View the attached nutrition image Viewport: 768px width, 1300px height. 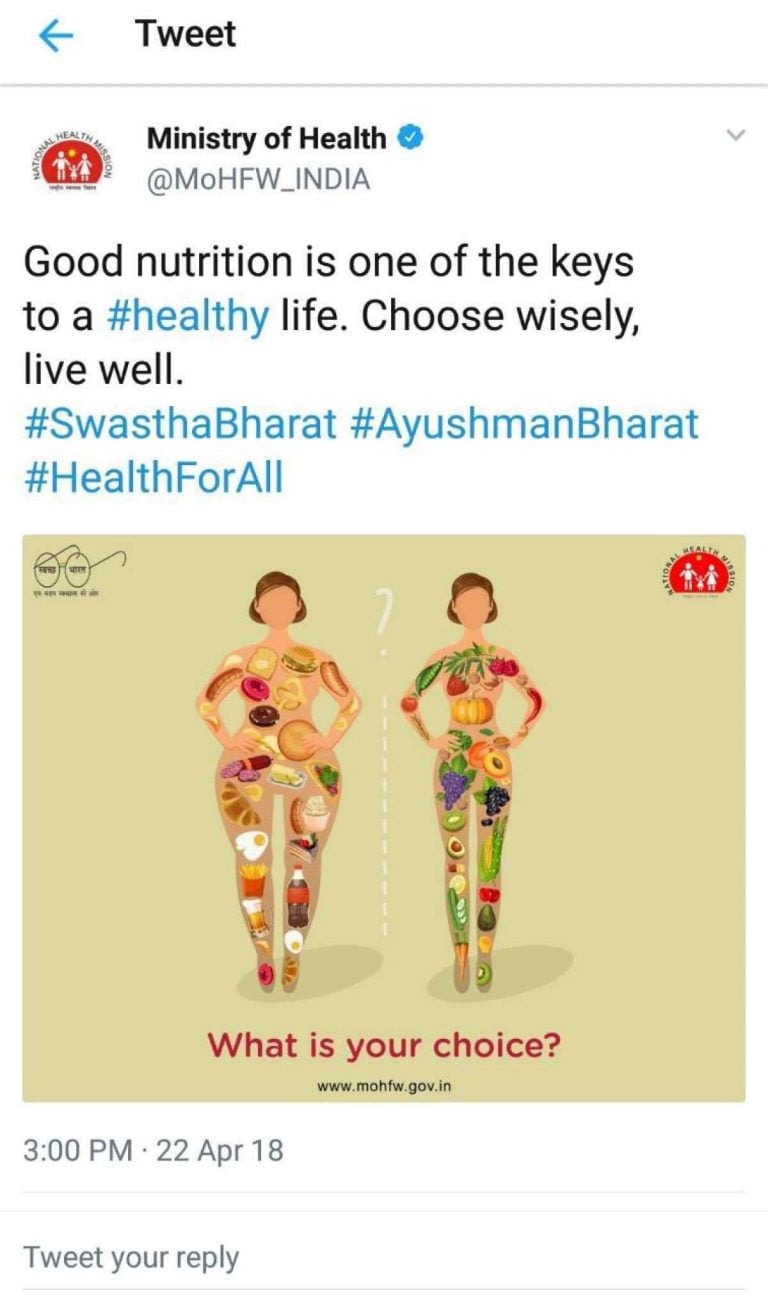pos(384,818)
